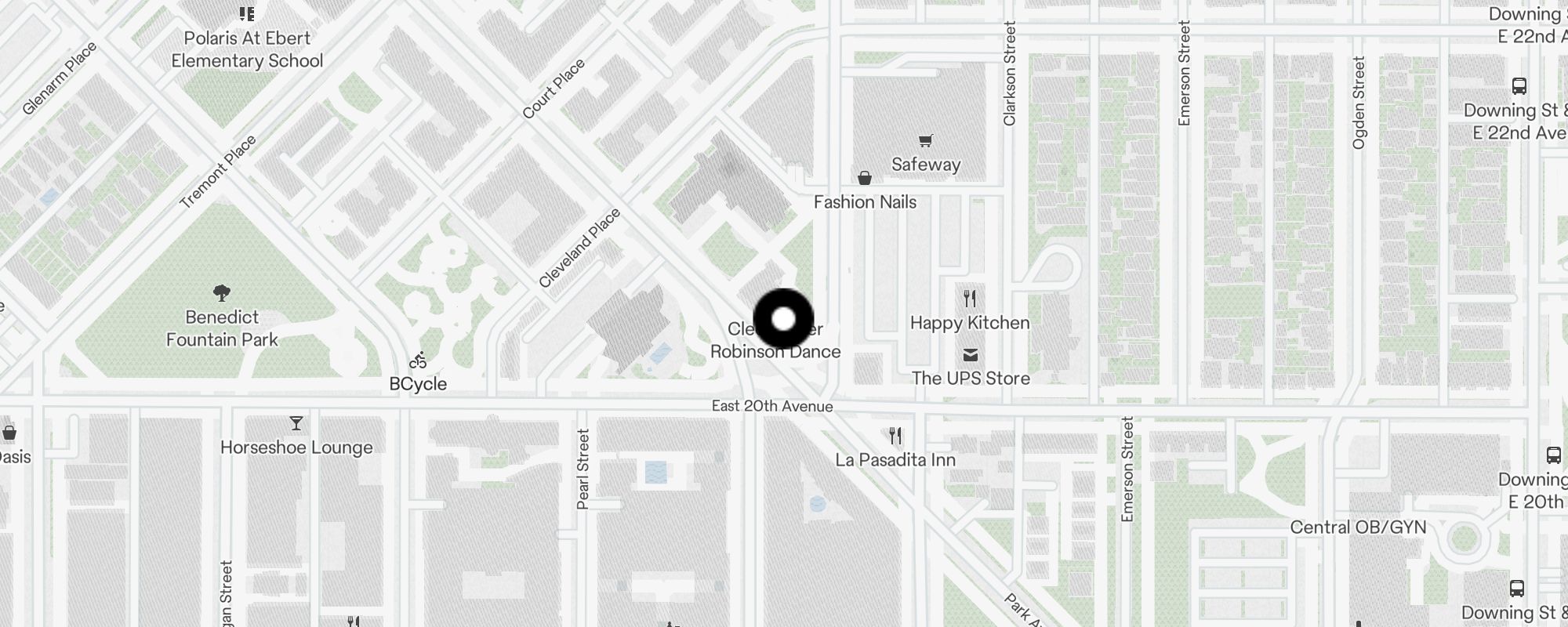Open the Safeway store marker
1568x627 pixels.
pos(926,142)
